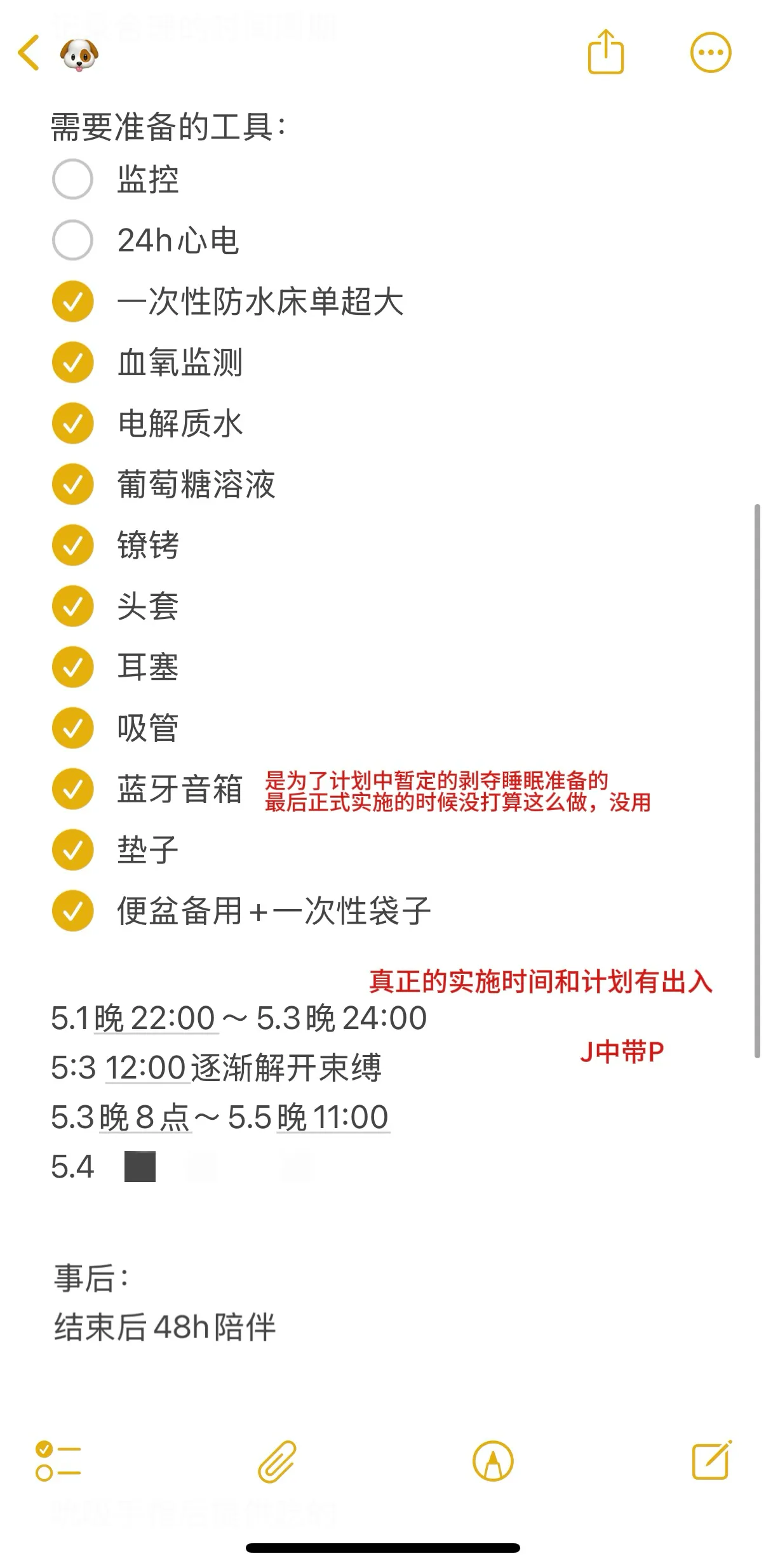Screen dimensions: 766x1568
Task: Check off the 监控 item
Action: click(x=73, y=179)
